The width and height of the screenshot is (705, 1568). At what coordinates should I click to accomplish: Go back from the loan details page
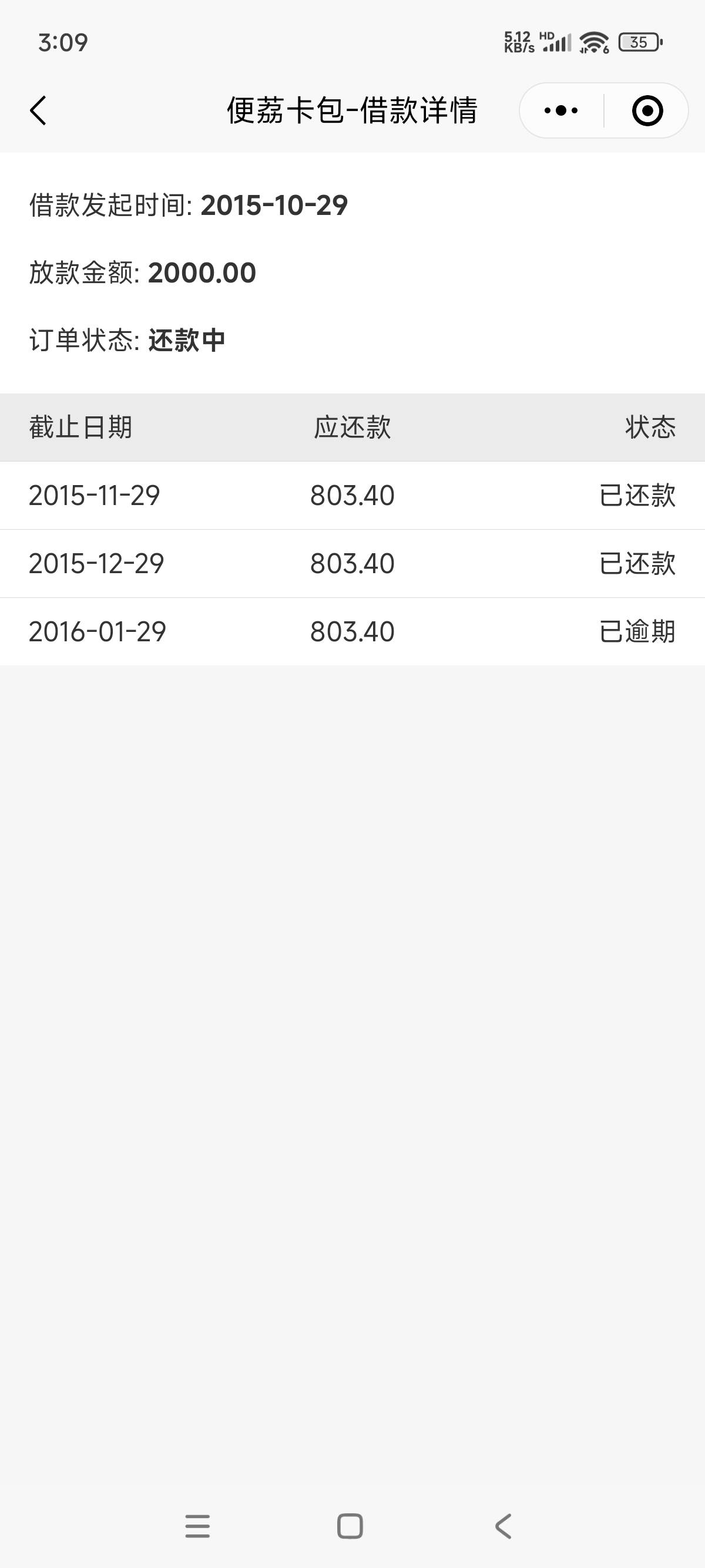38,111
